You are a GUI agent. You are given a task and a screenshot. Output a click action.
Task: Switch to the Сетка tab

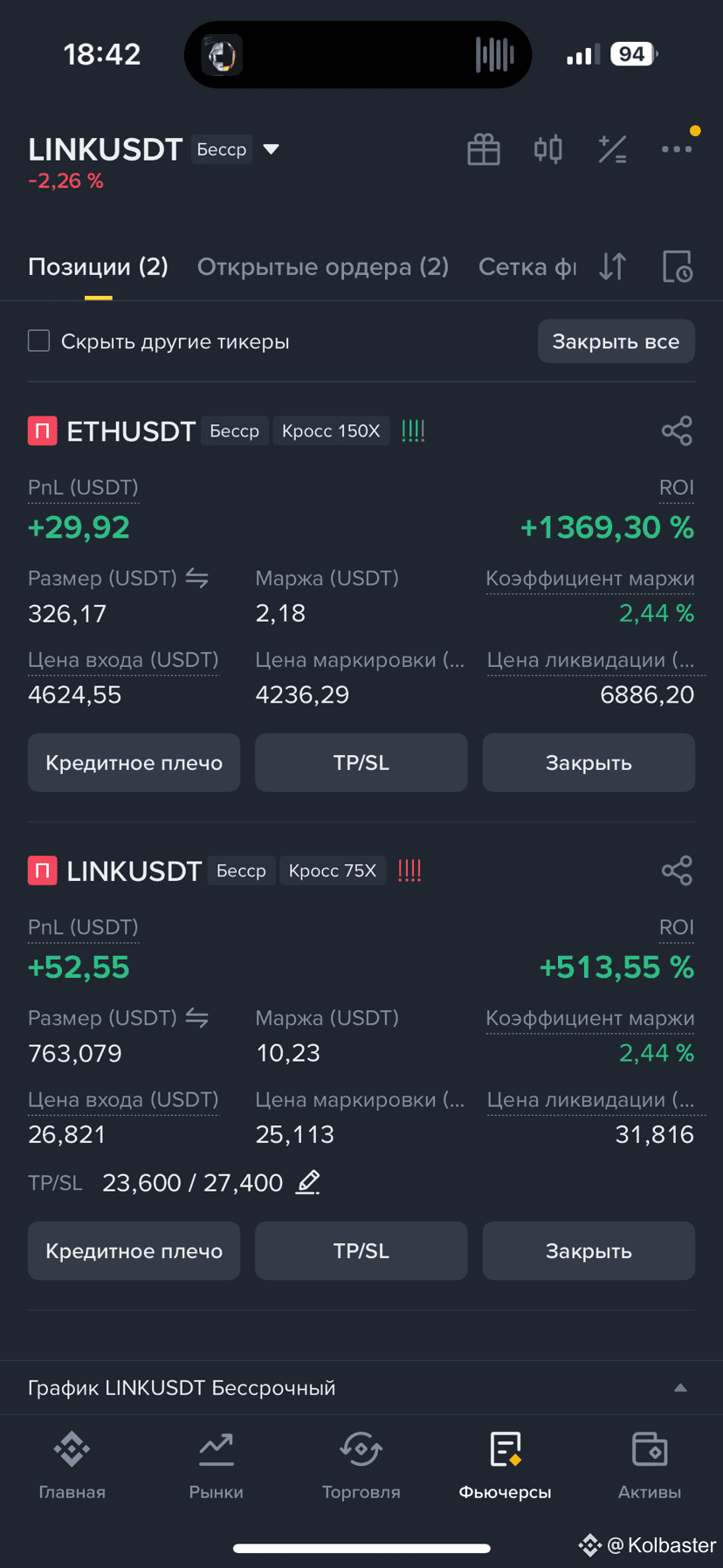pos(527,266)
